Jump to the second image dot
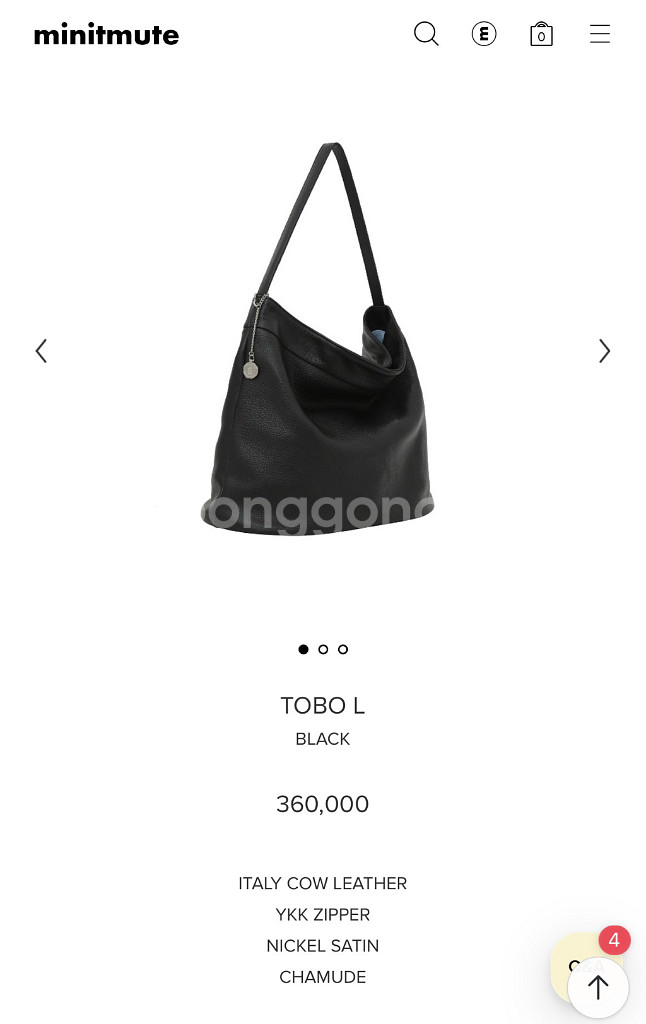Screen dimensions: 646x1024 point(323,649)
